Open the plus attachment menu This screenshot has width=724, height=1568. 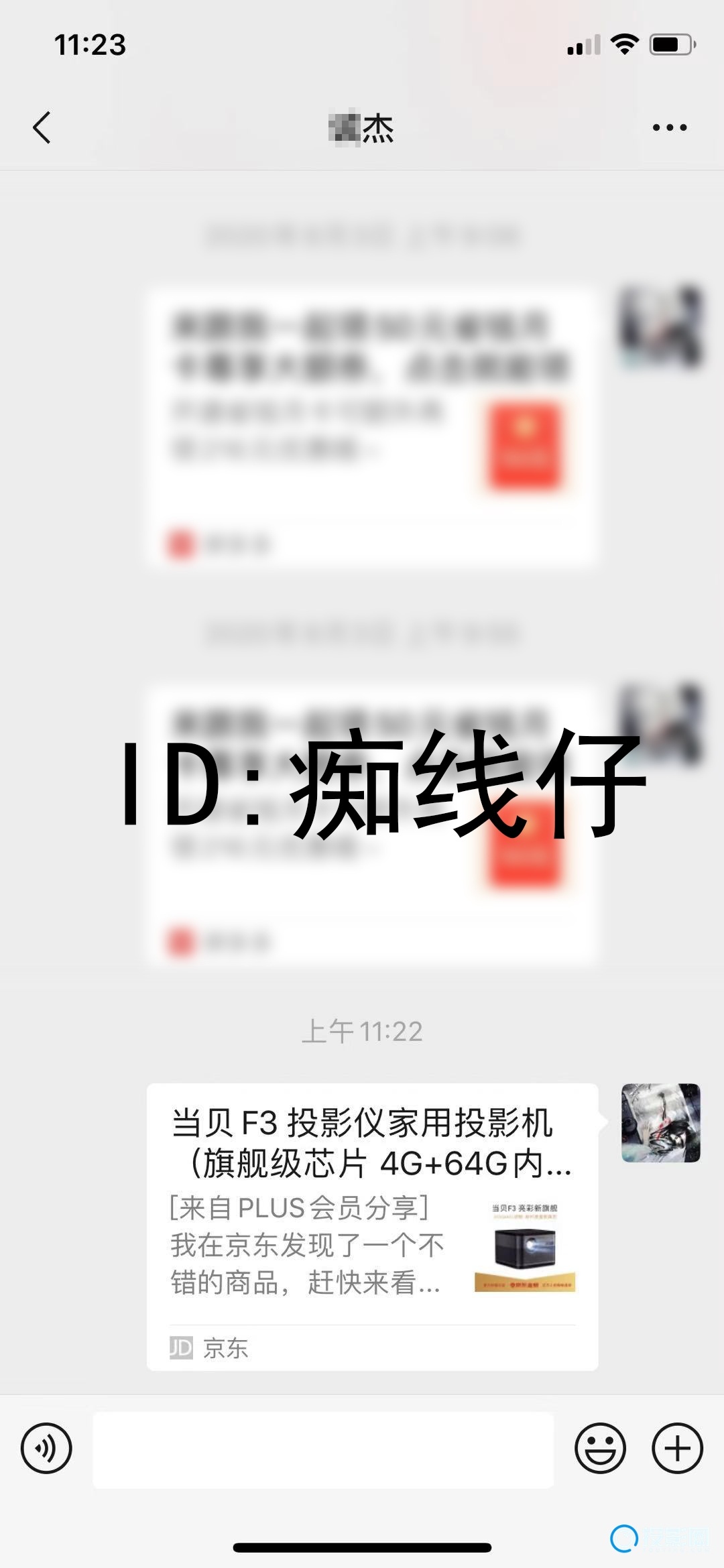(677, 1448)
